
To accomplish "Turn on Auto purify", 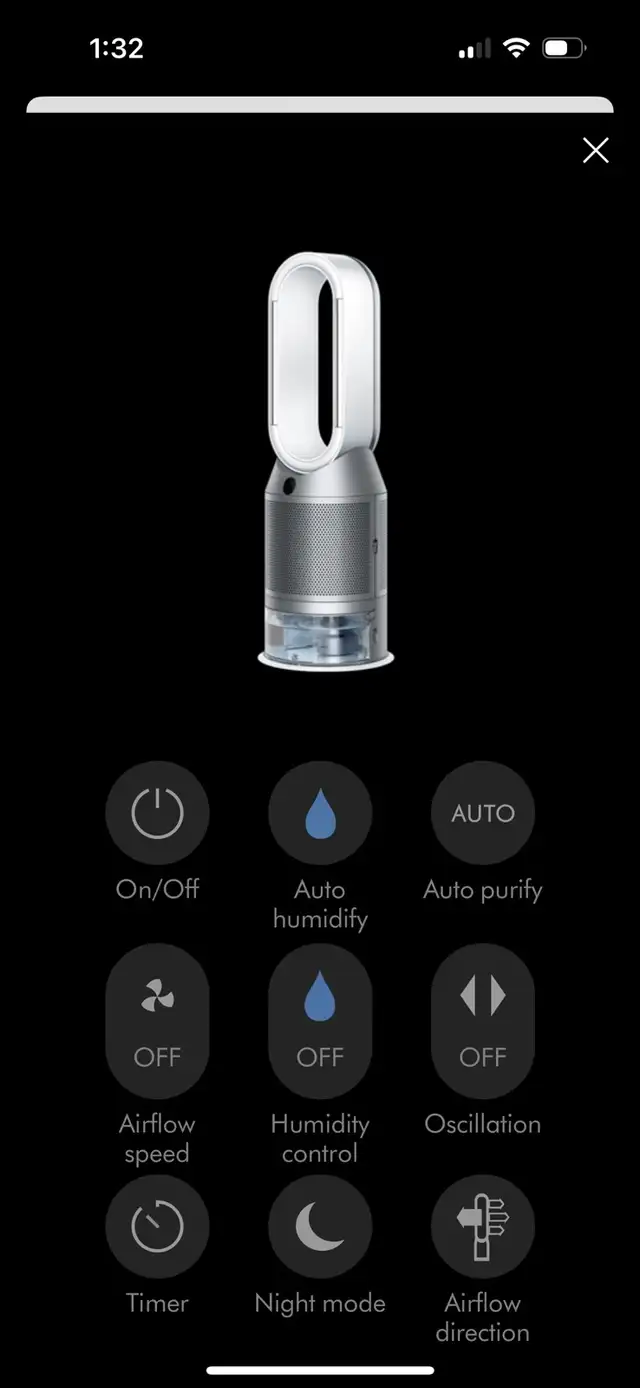I will coord(483,813).
